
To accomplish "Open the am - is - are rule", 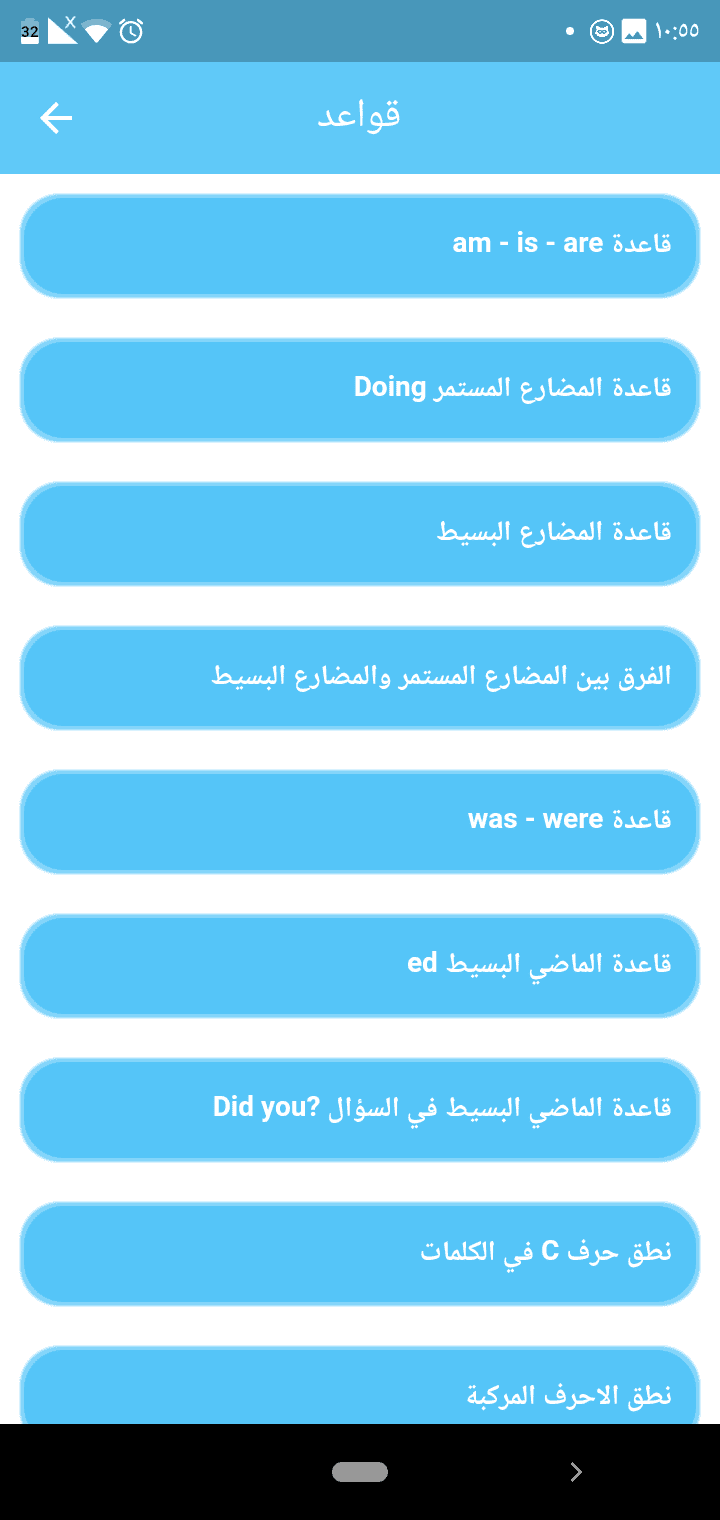I will coord(360,245).
